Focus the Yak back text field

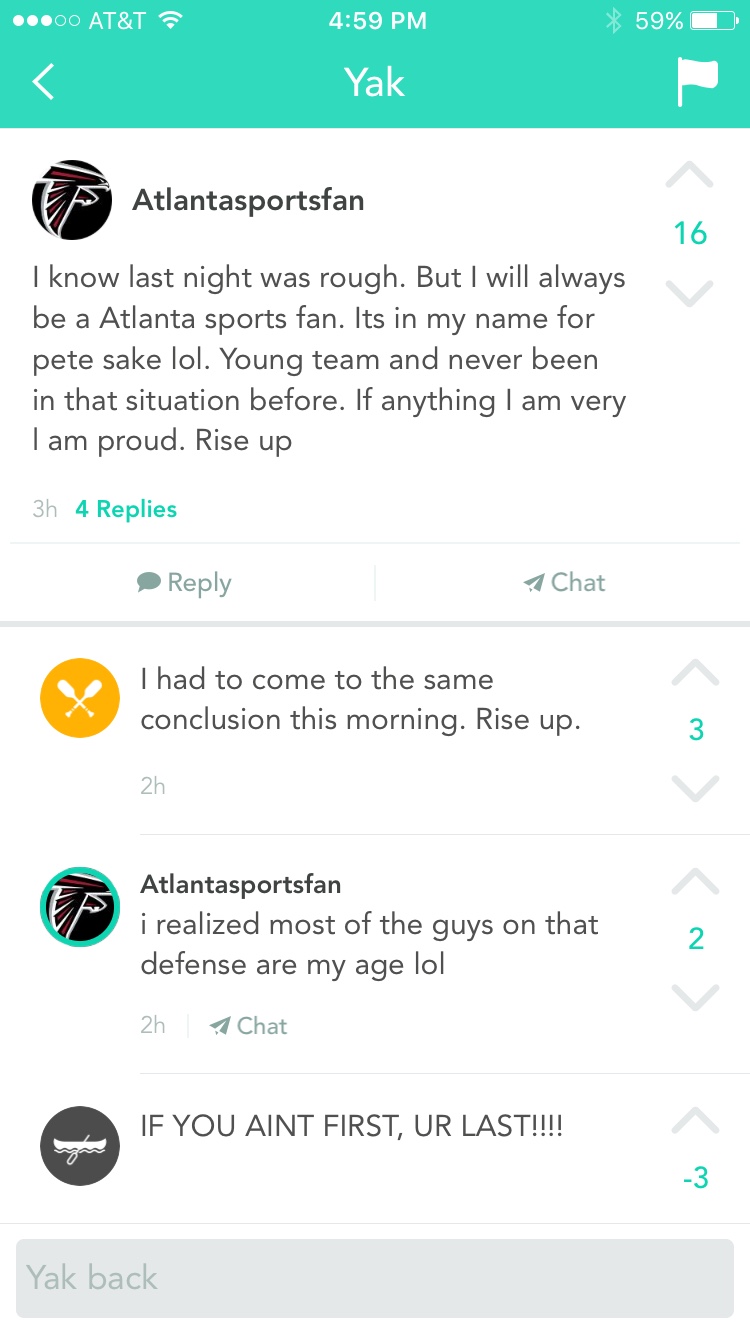[375, 1278]
